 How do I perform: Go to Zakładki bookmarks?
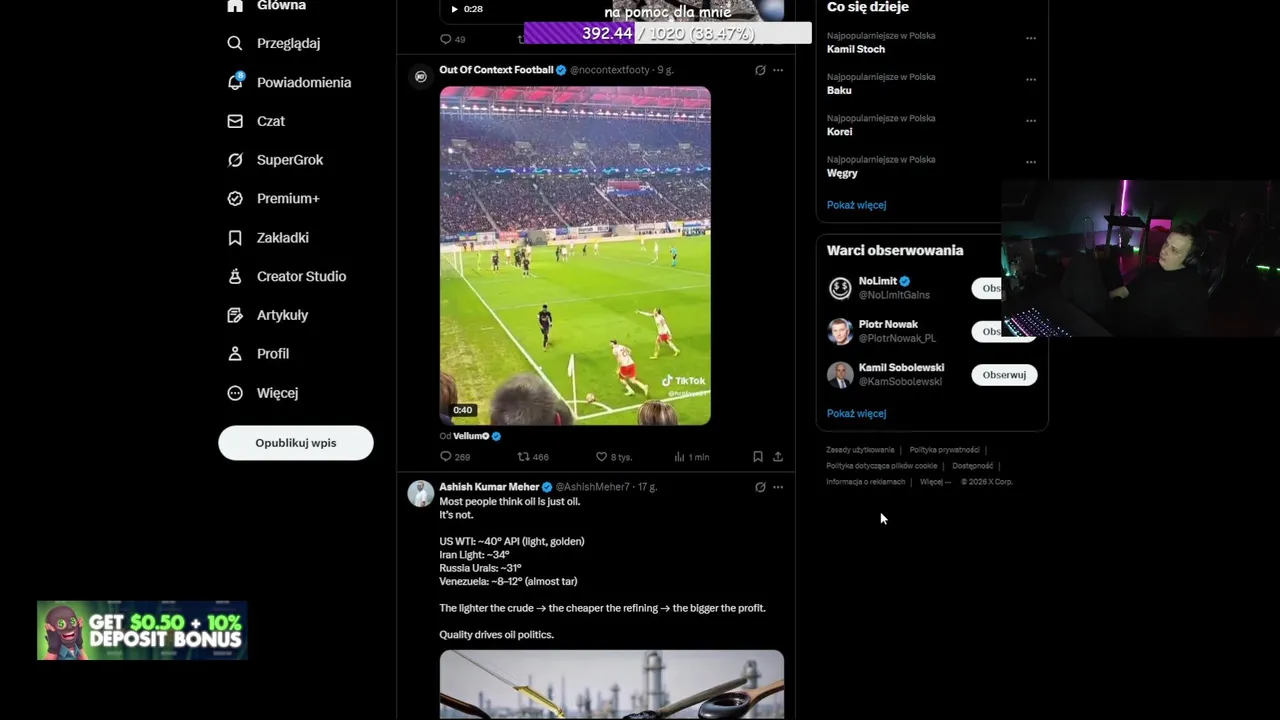pos(282,238)
